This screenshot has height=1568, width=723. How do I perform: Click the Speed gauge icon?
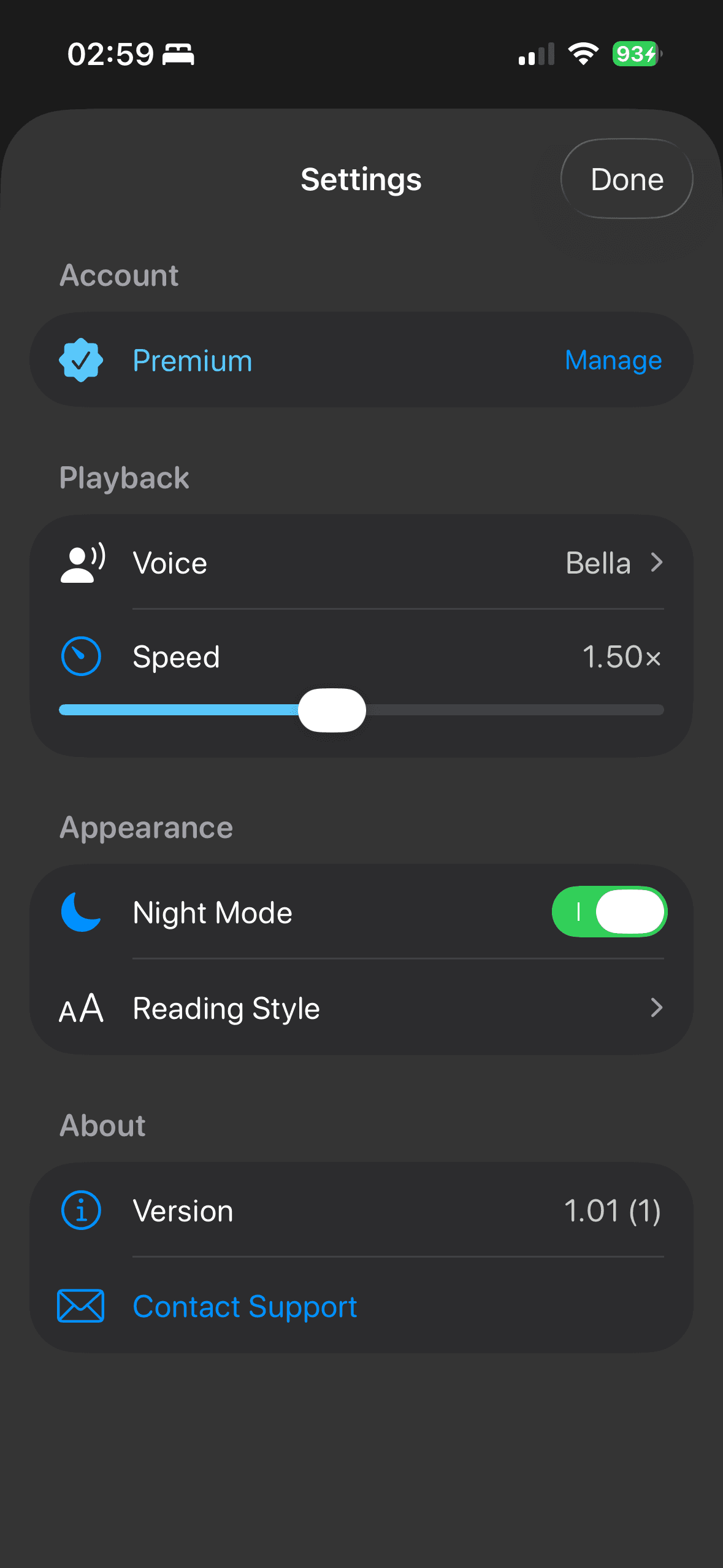80,656
